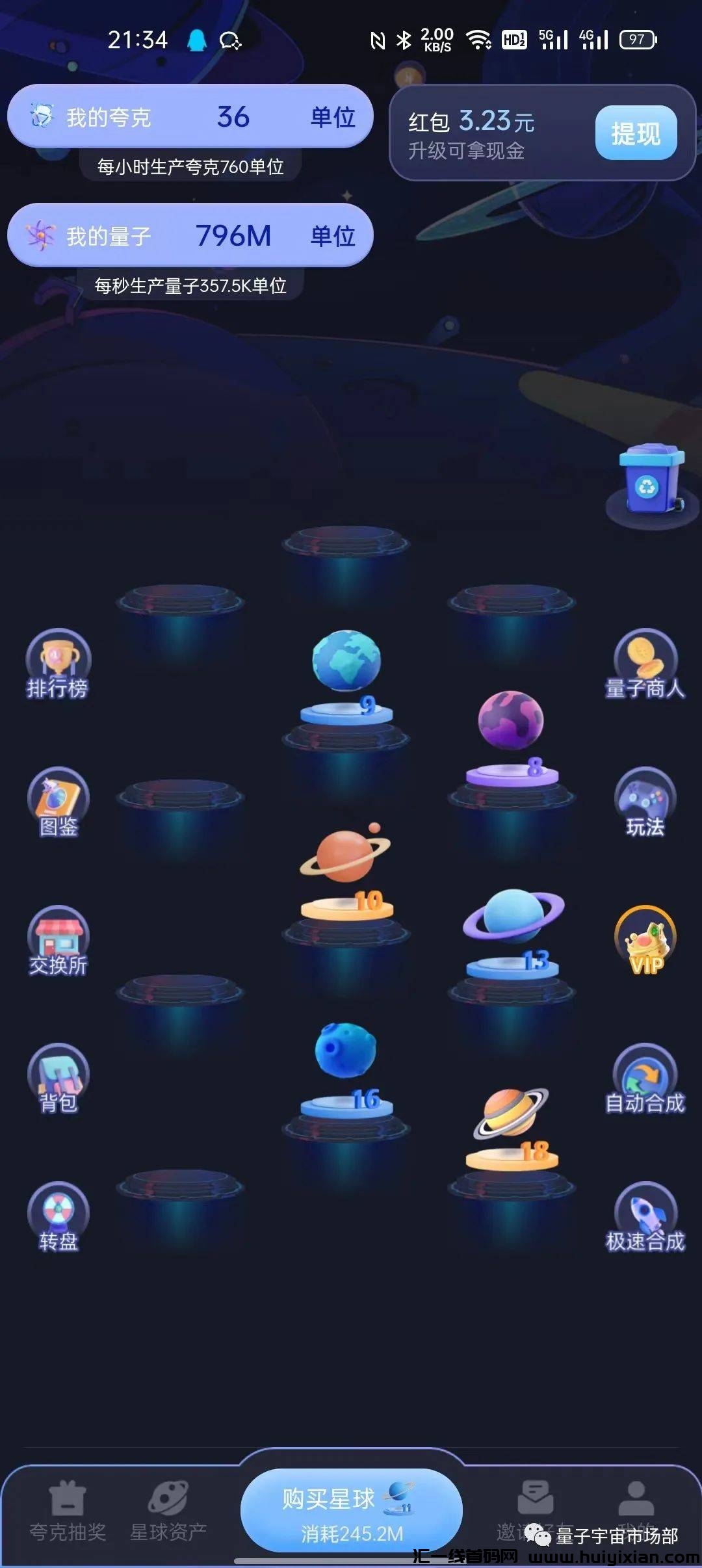Image resolution: width=702 pixels, height=1568 pixels.
Task: Go to the 交换所 exchange
Action: 58,940
